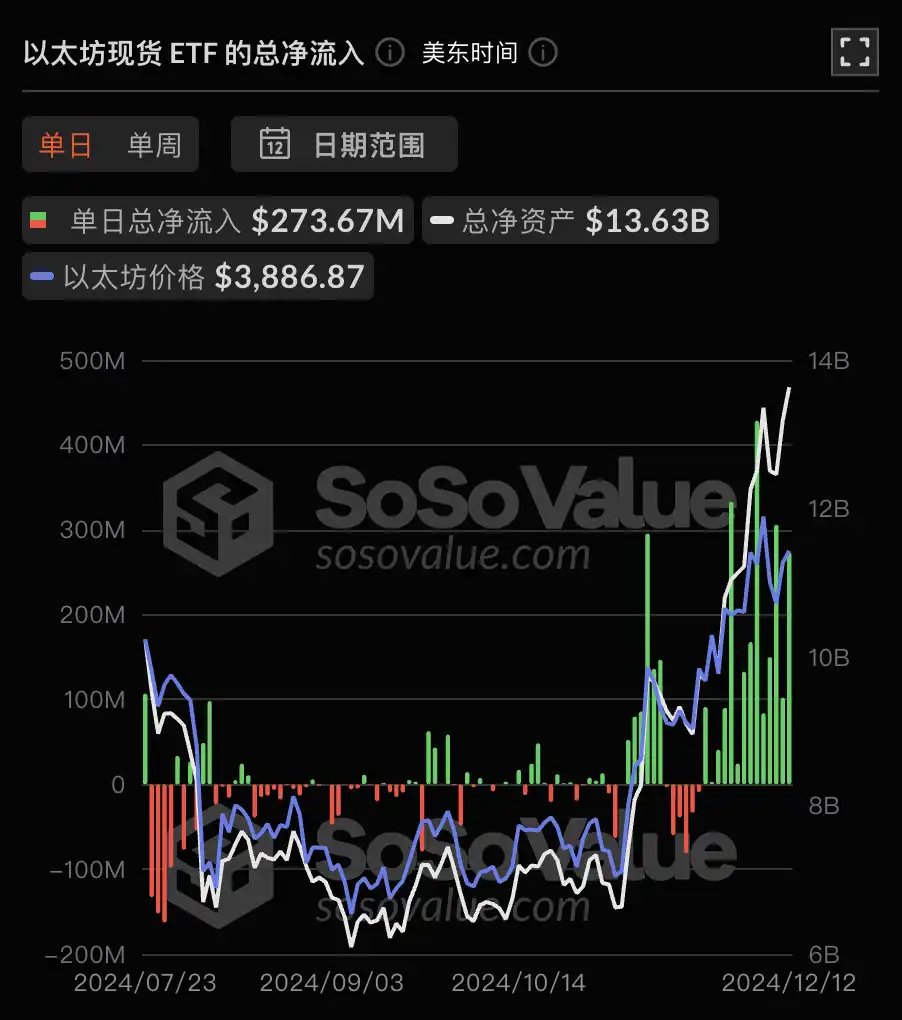
Task: Expand the chart to fullscreen
Action: click(x=854, y=51)
